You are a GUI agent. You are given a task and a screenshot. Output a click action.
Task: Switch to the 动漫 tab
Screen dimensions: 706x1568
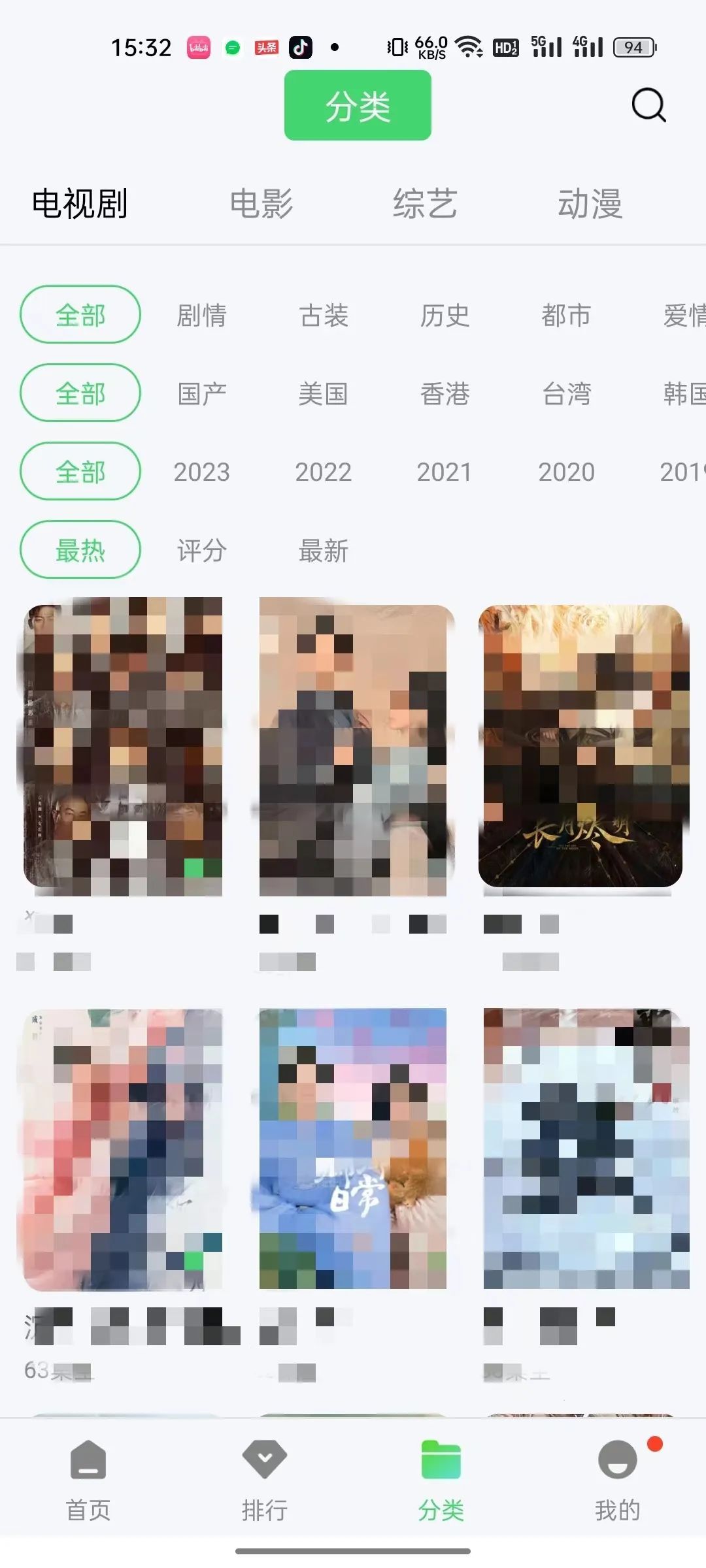point(590,204)
